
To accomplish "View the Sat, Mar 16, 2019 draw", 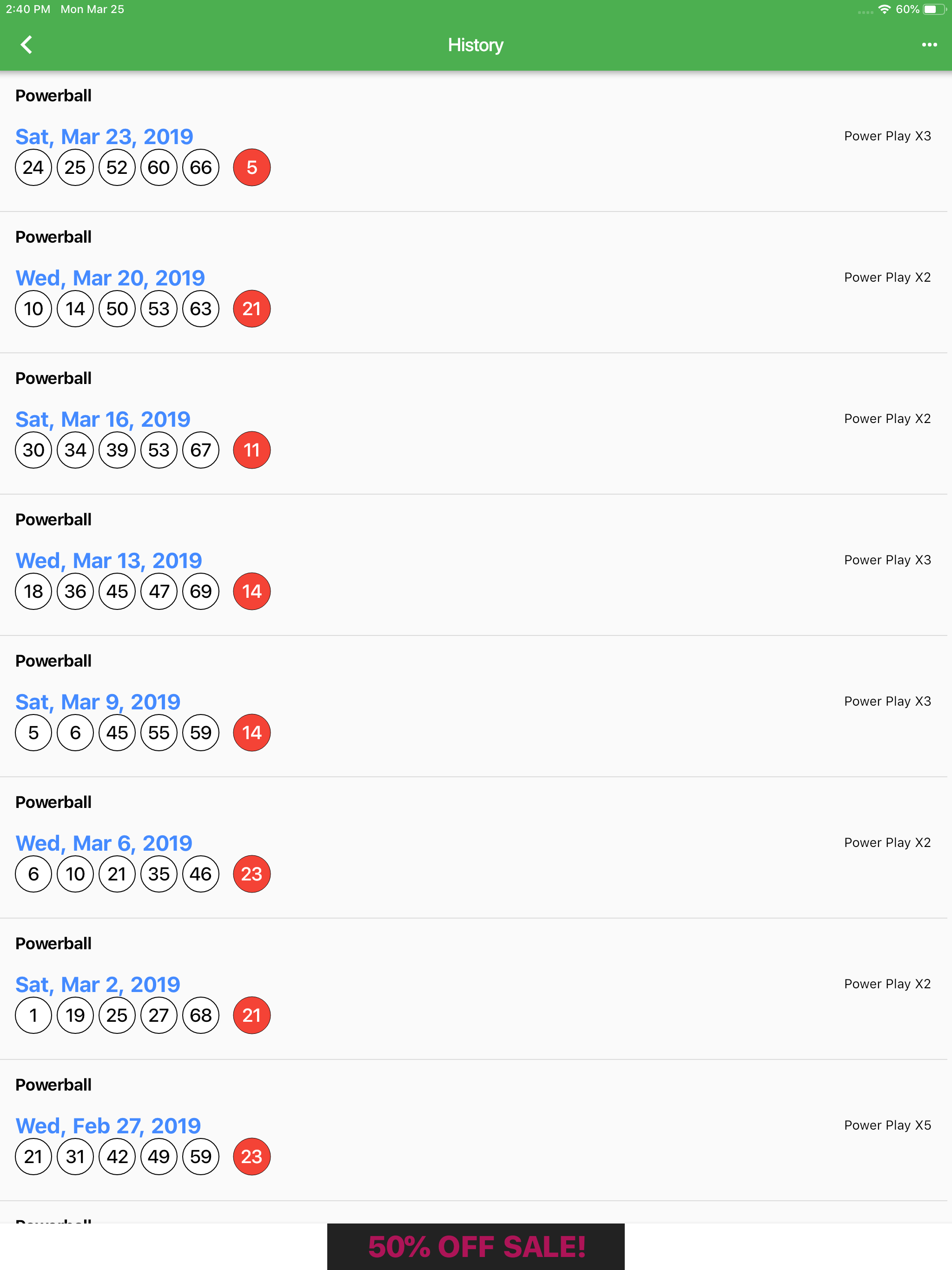I will pyautogui.click(x=102, y=420).
